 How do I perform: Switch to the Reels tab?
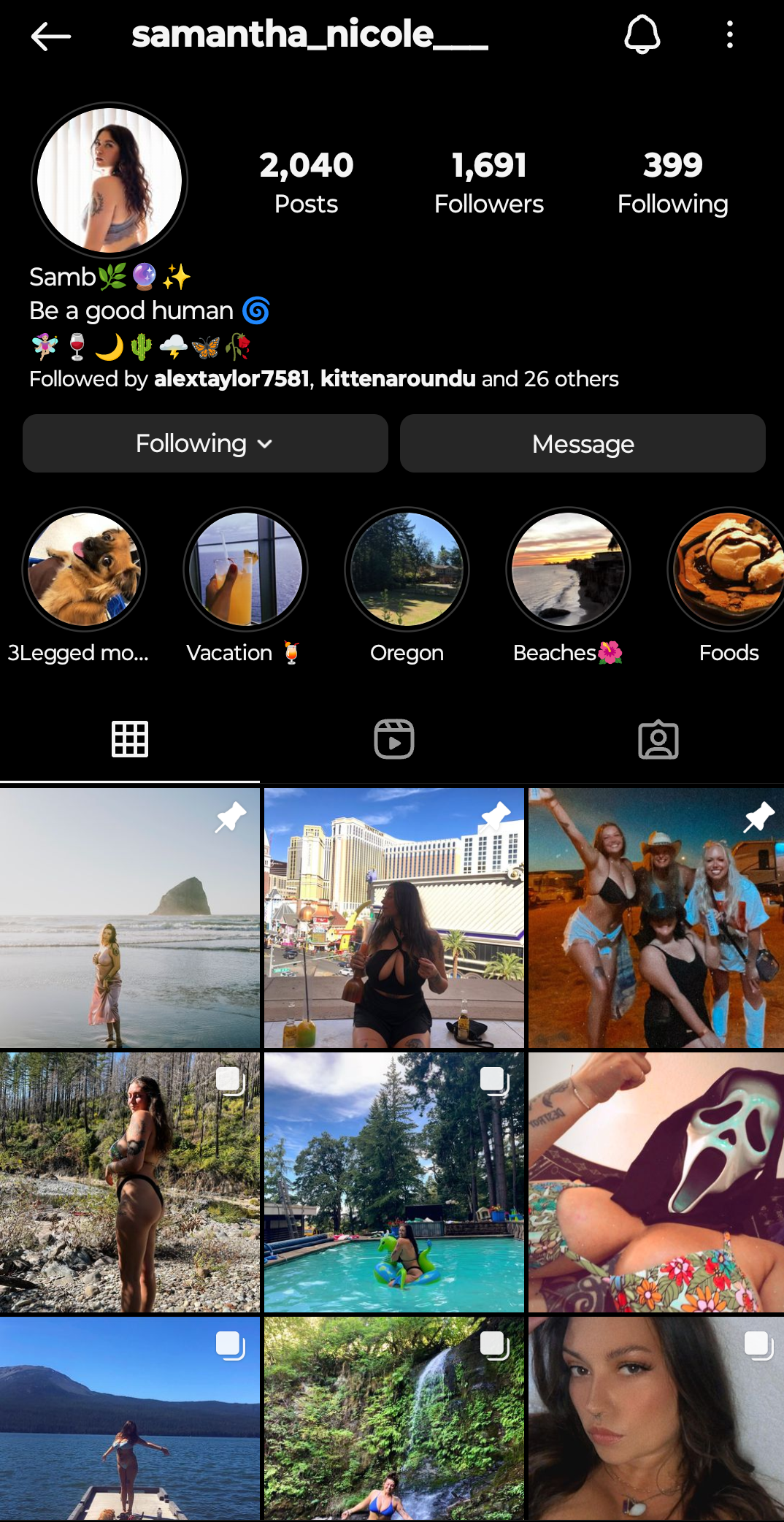(393, 739)
